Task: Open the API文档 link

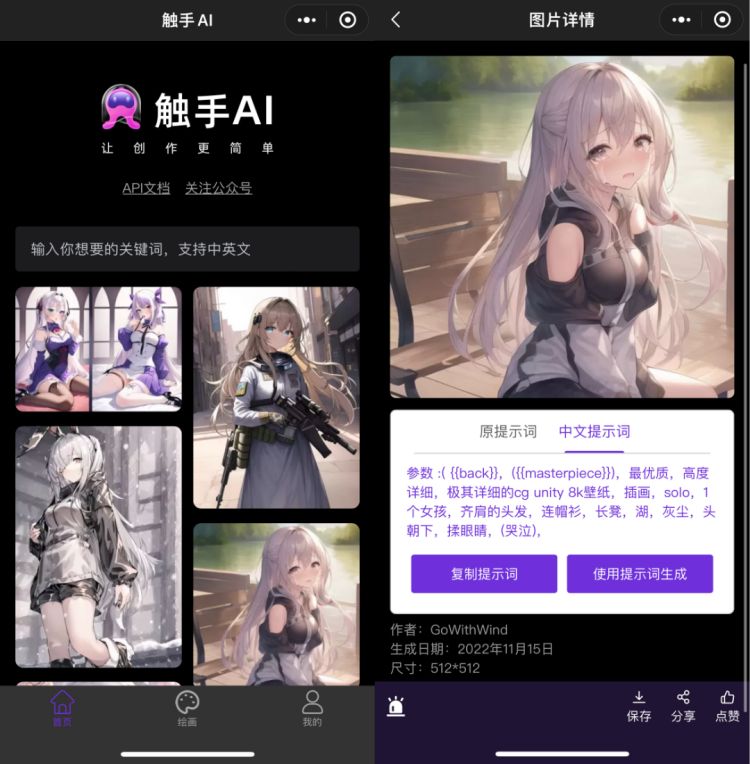Action: pos(146,188)
